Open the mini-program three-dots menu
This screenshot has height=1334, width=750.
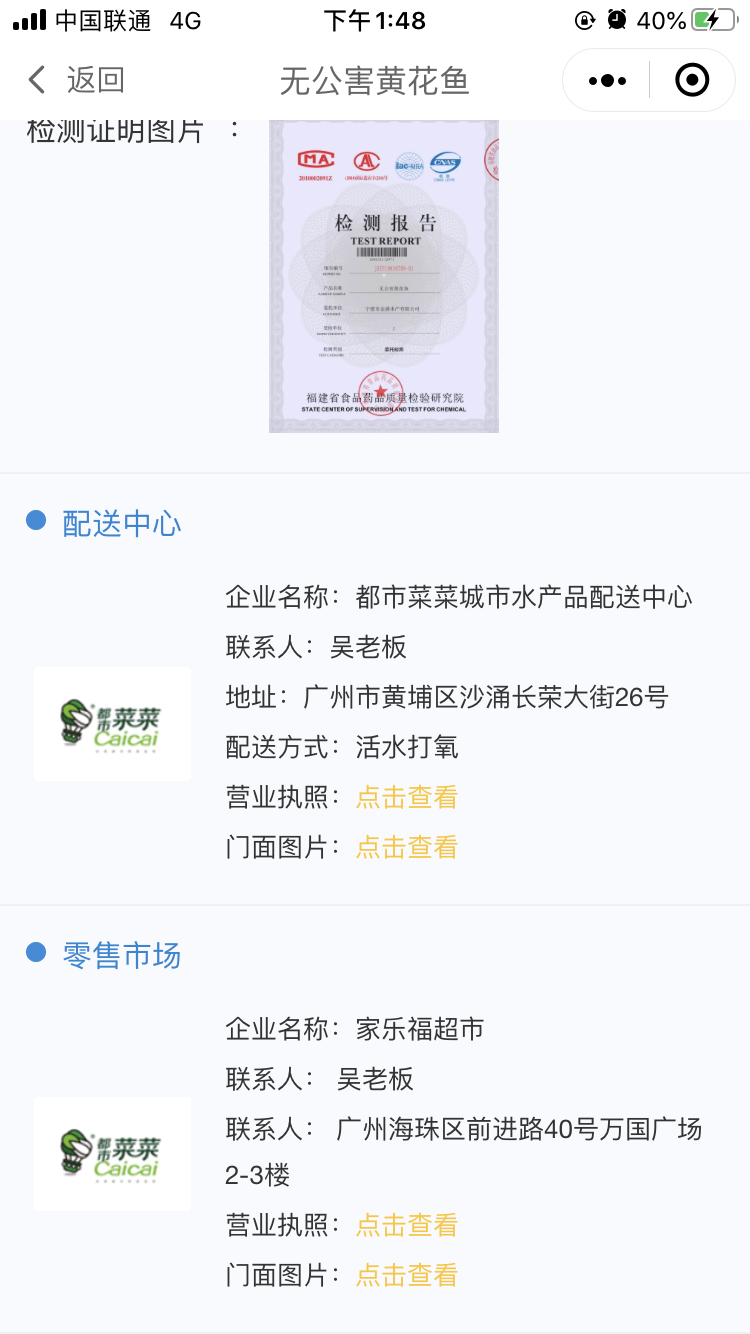[607, 80]
